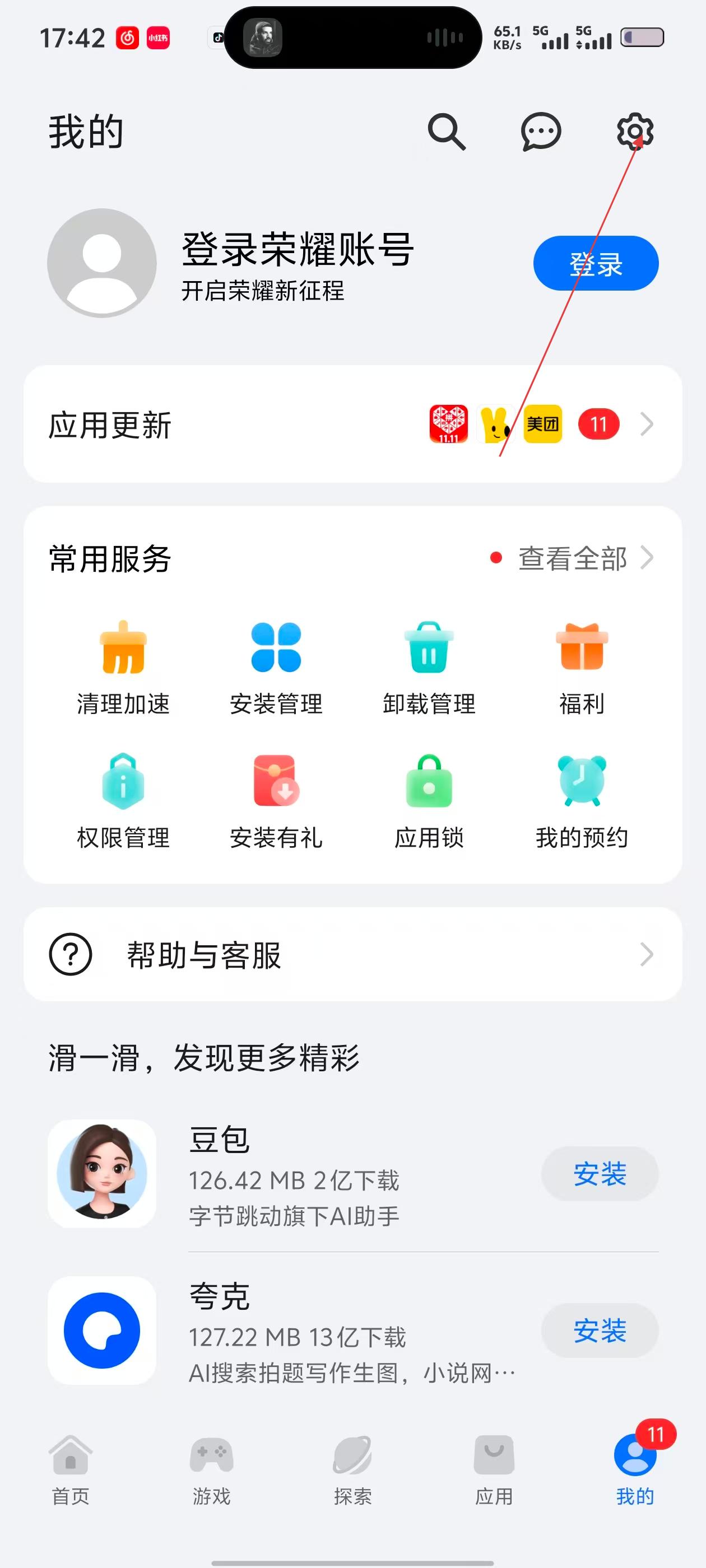Open 清理加速 service

click(123, 668)
